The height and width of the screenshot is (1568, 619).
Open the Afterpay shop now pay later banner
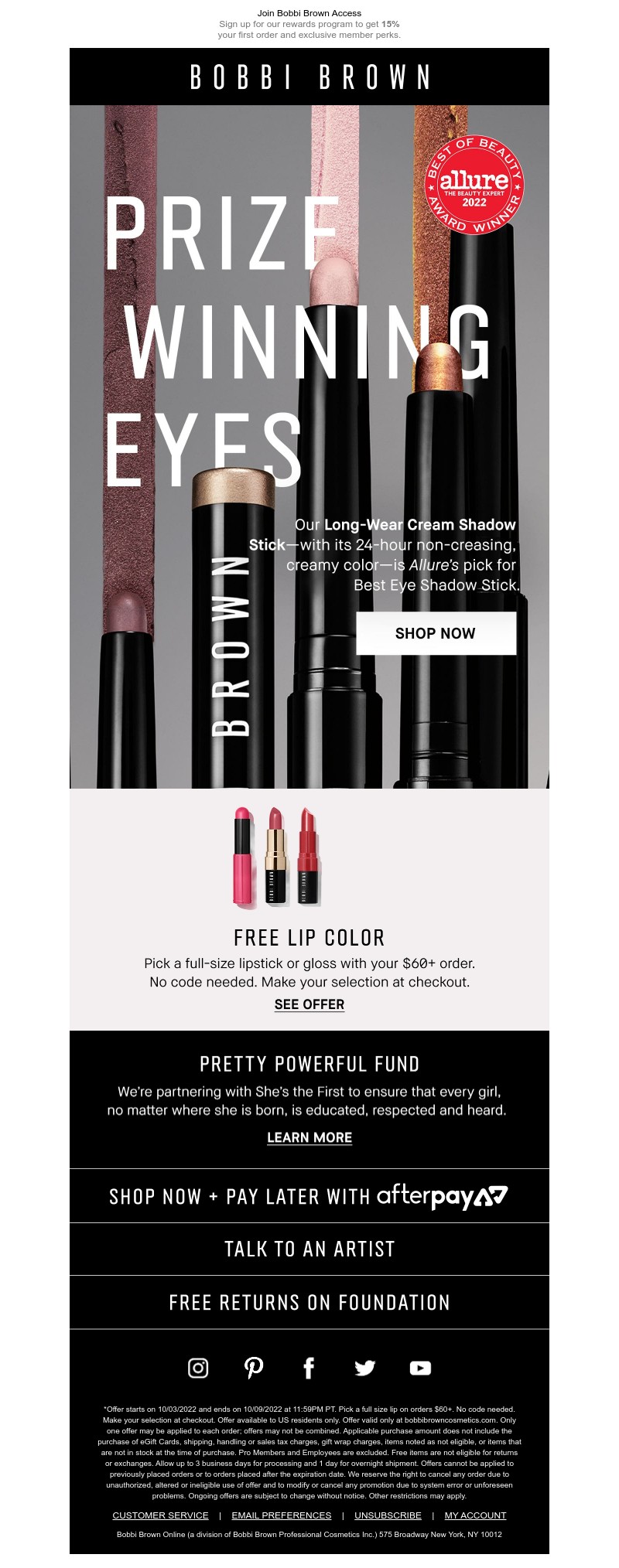coord(309,1196)
